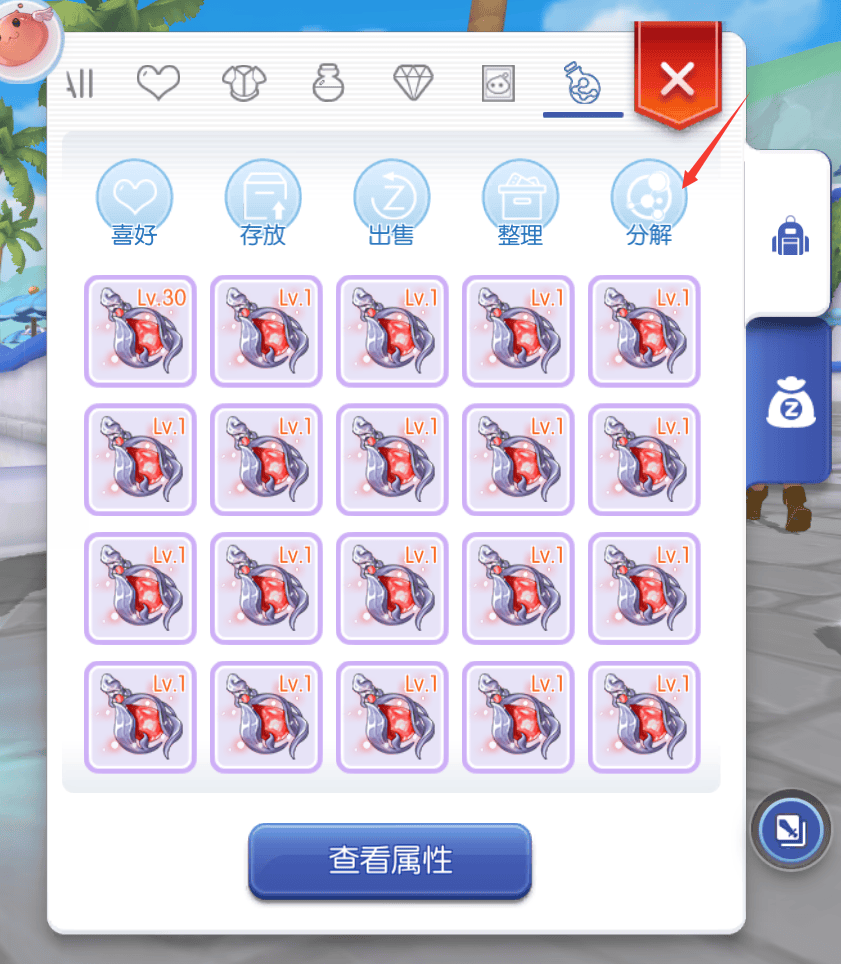Switch to the card tab
The width and height of the screenshot is (841, 964).
(497, 83)
